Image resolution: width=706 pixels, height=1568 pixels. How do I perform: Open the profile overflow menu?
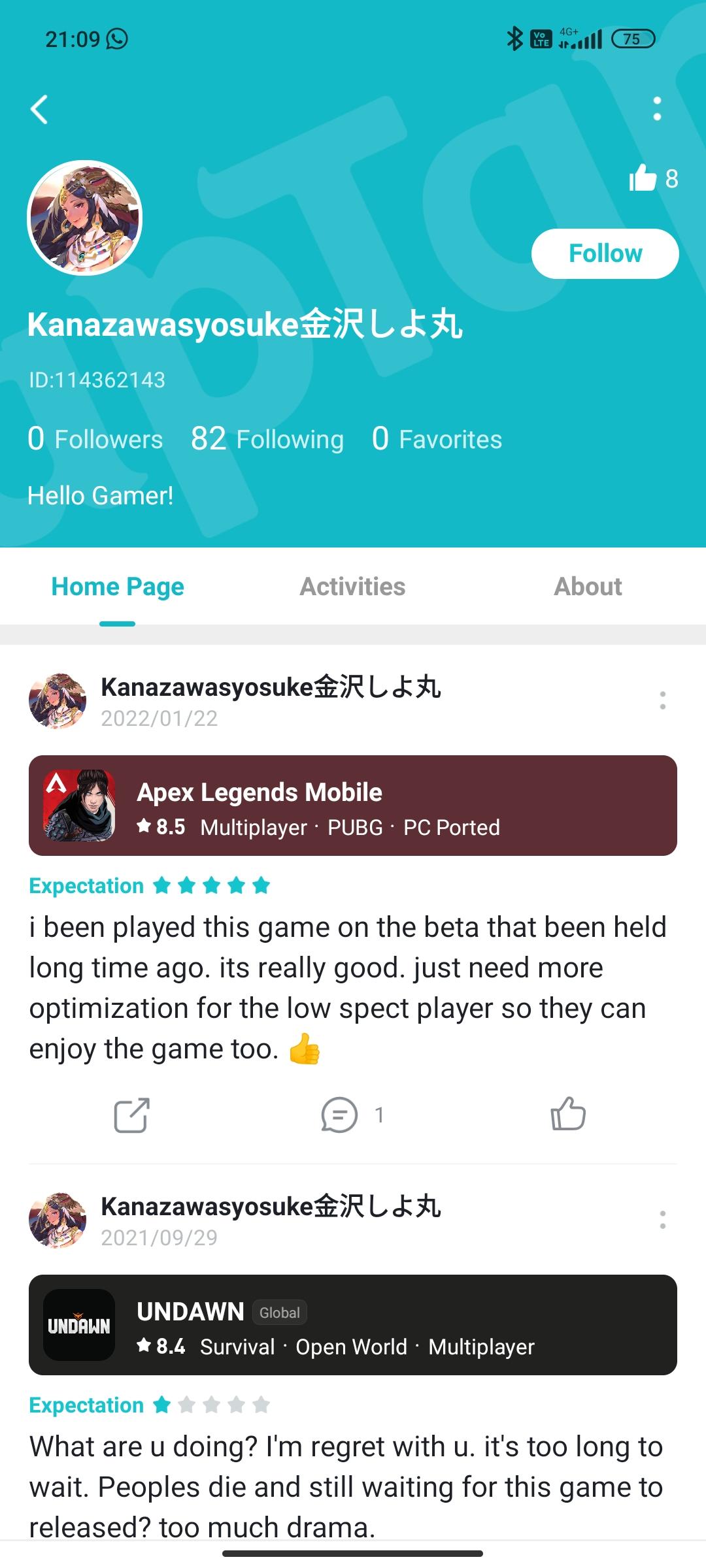pos(657,109)
